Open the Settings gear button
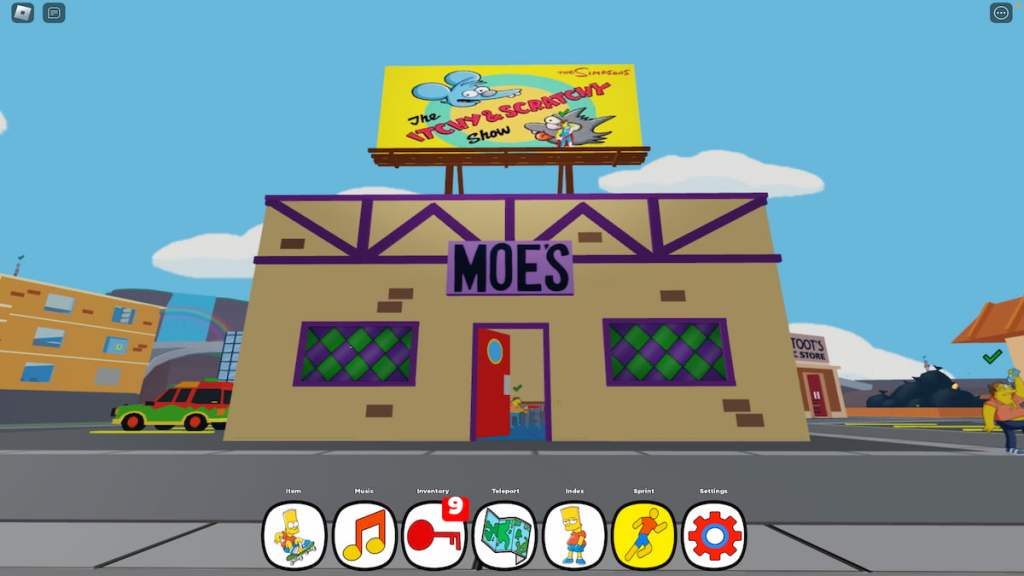The image size is (1024, 576). (714, 536)
